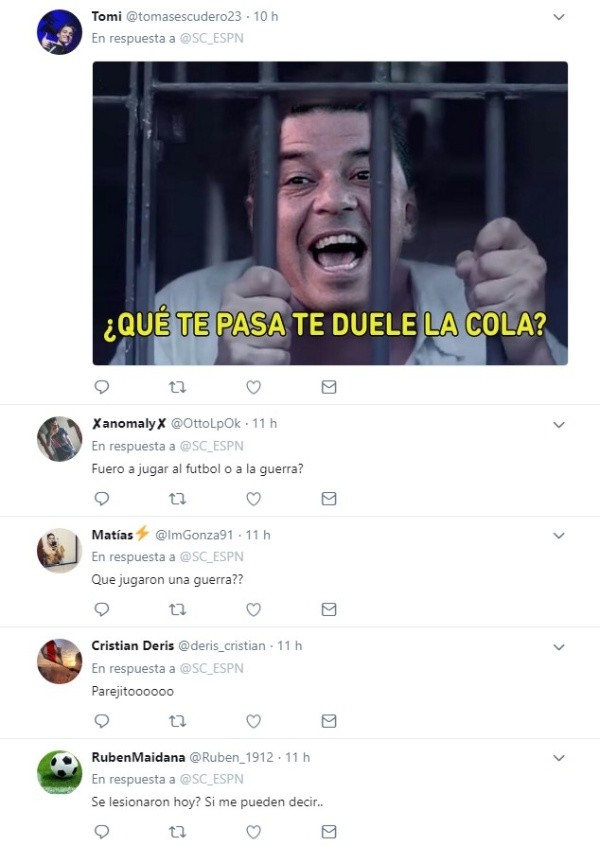Open Tomi's profile avatar
Screen dimensions: 600x846
pos(59,32)
